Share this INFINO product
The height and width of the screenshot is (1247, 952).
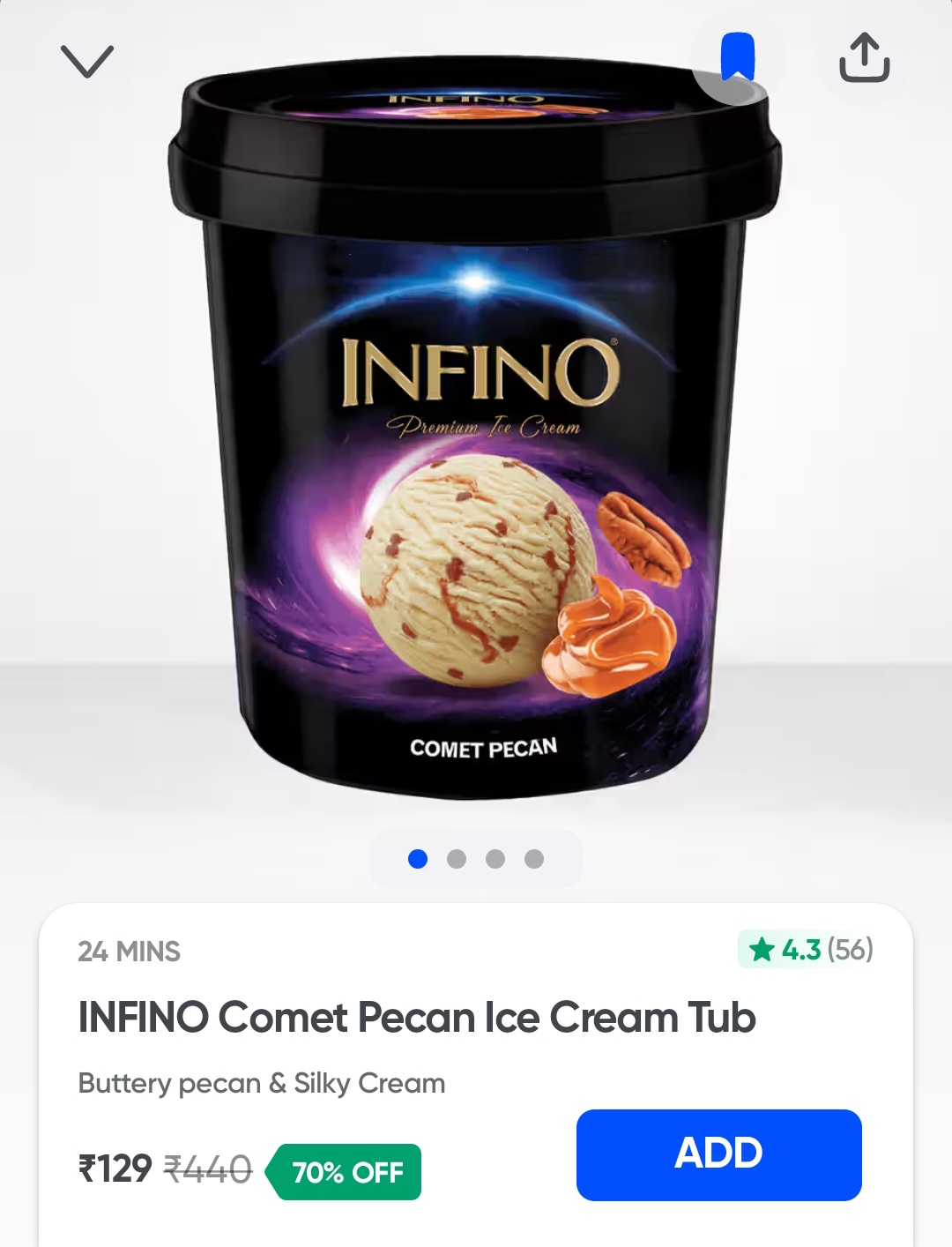click(x=864, y=58)
